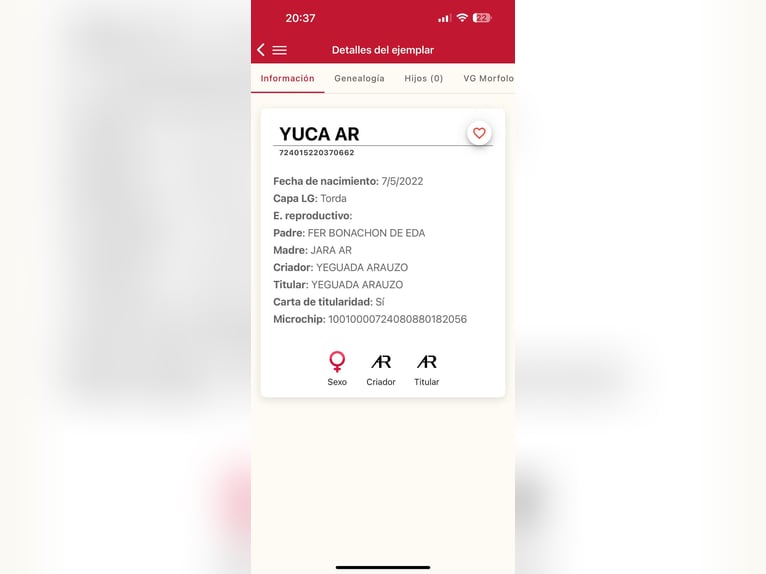Image resolution: width=766 pixels, height=574 pixels.
Task: Select the VG Morfolo tab
Action: click(488, 78)
